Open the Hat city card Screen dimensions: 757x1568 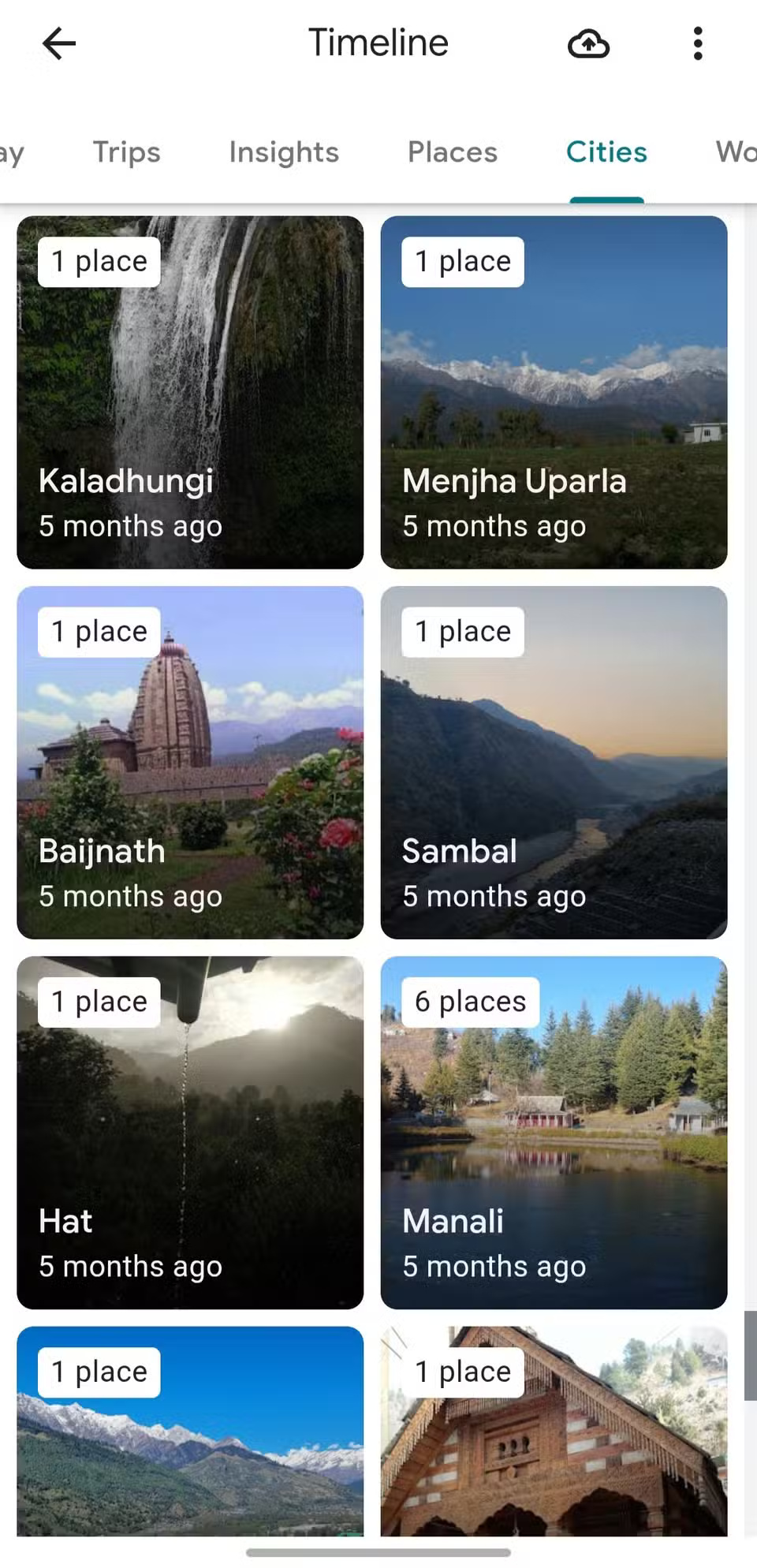[189, 1131]
